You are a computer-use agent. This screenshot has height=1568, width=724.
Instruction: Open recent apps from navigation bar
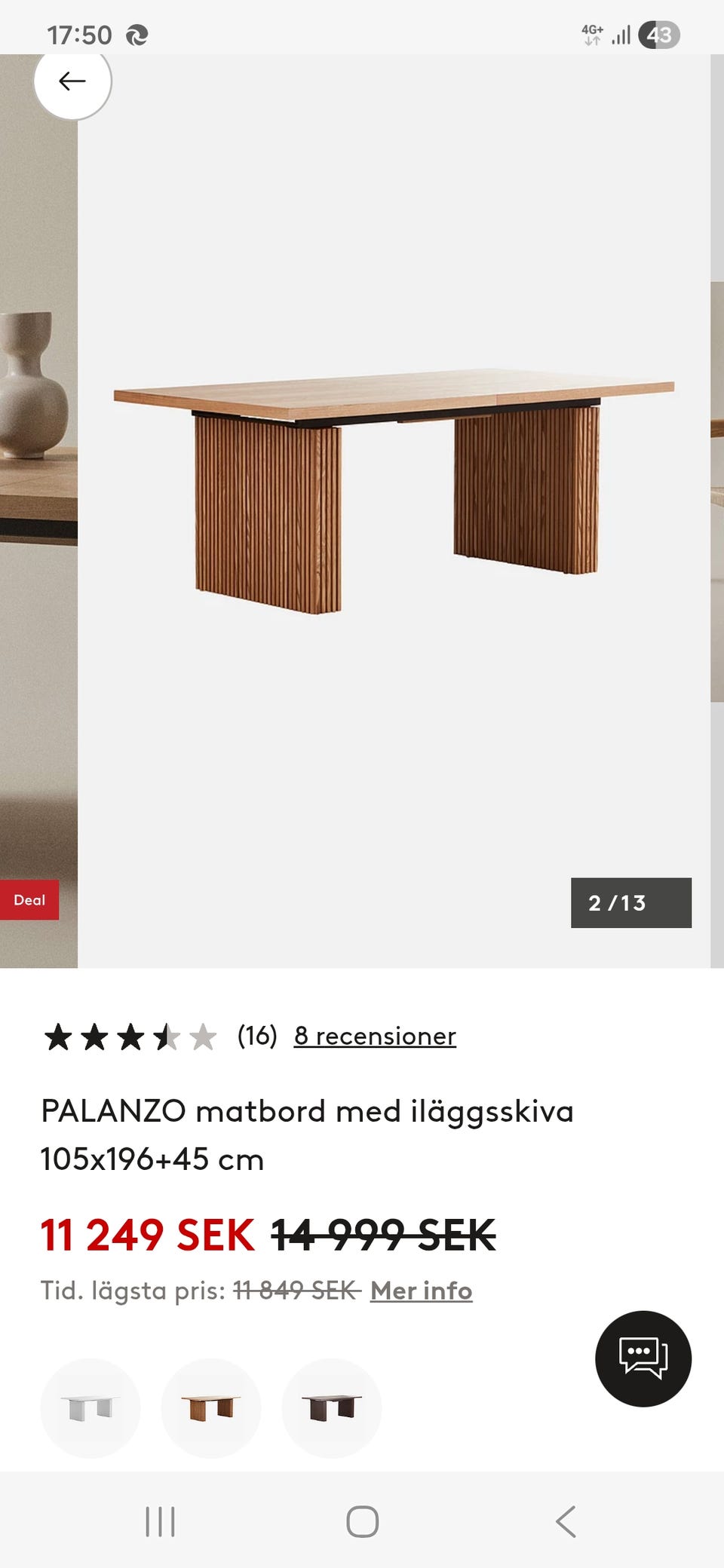pyautogui.click(x=161, y=1521)
